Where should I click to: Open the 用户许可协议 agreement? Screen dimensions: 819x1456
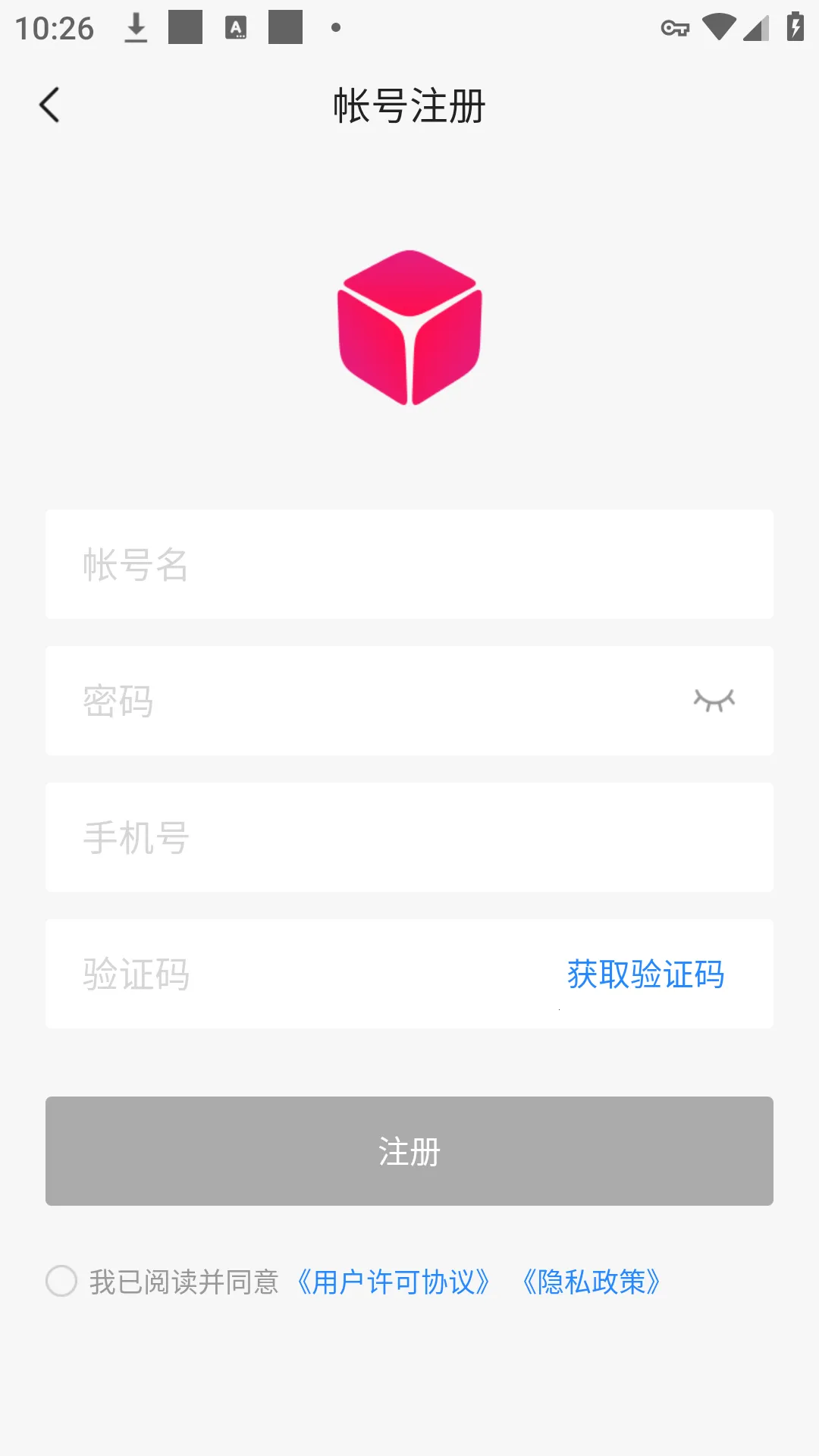coord(394,1282)
